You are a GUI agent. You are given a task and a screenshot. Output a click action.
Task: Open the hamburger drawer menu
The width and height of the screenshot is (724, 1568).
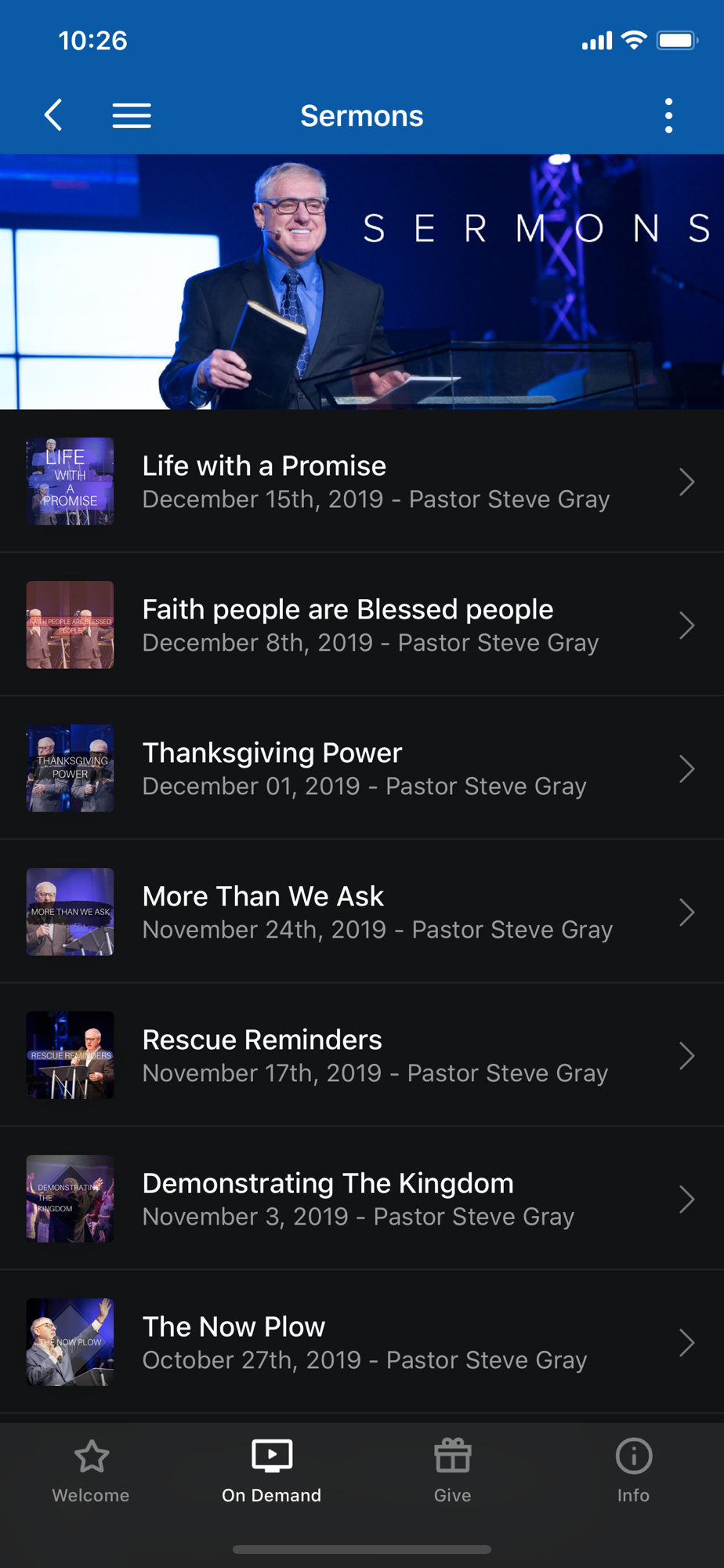point(132,115)
